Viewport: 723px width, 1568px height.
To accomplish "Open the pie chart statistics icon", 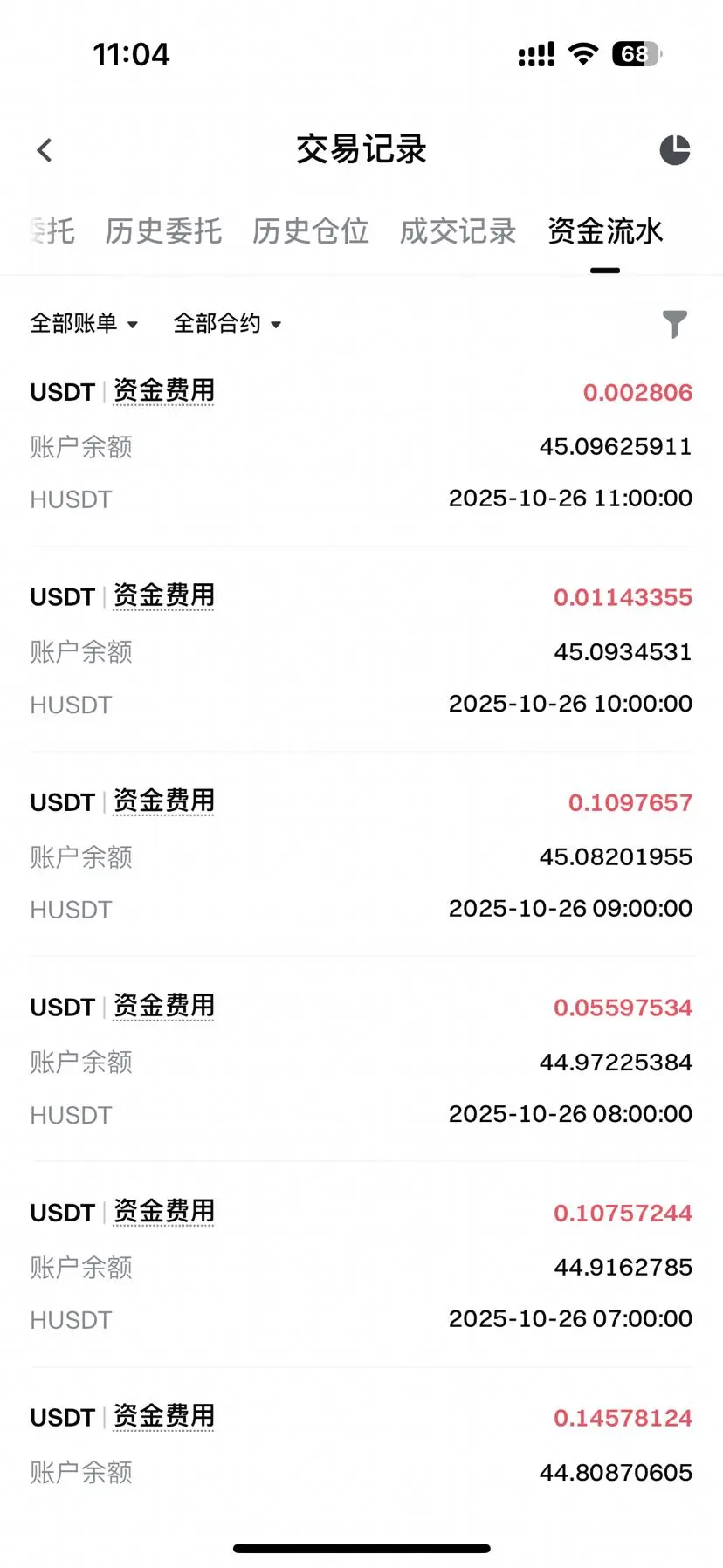I will tap(674, 150).
